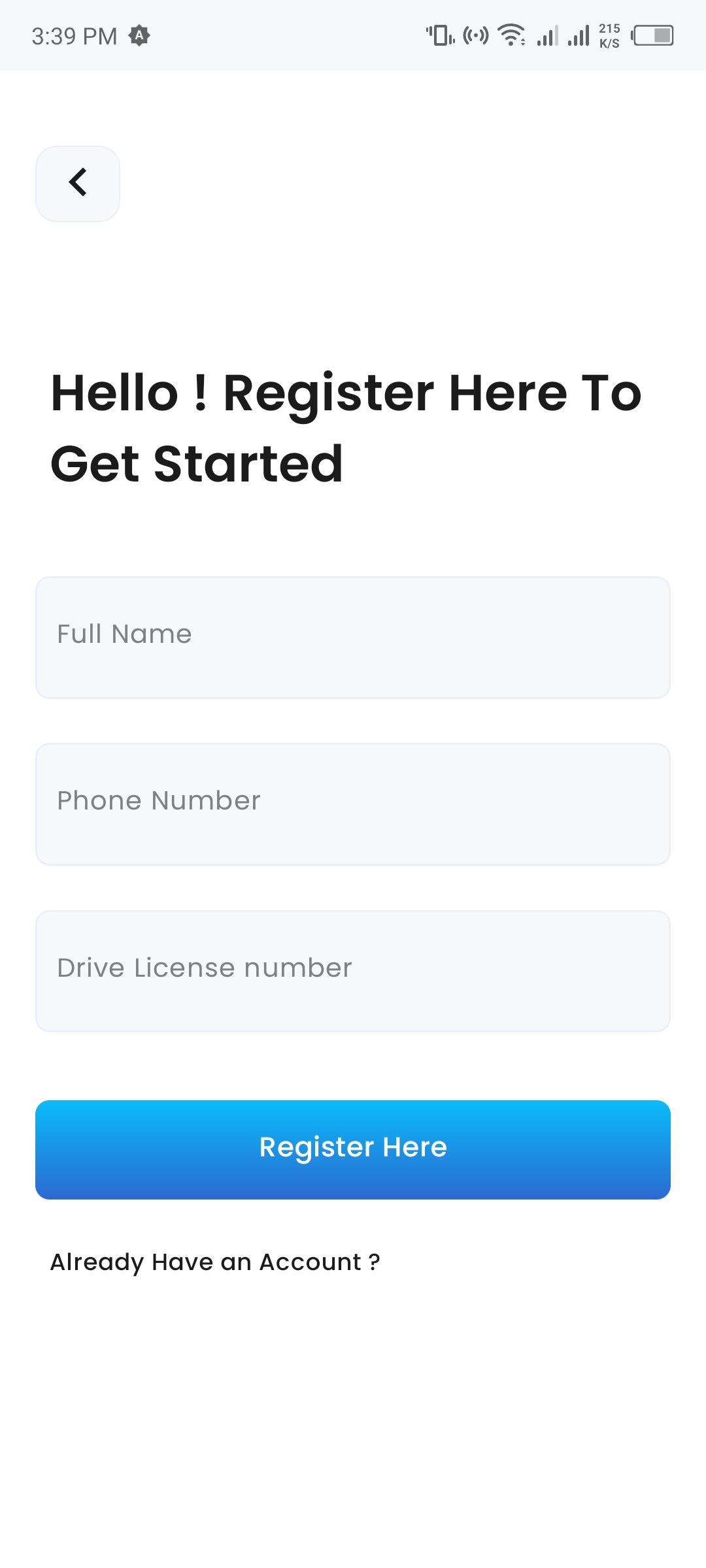Tap the 215 K/S network speed indicator

609,35
